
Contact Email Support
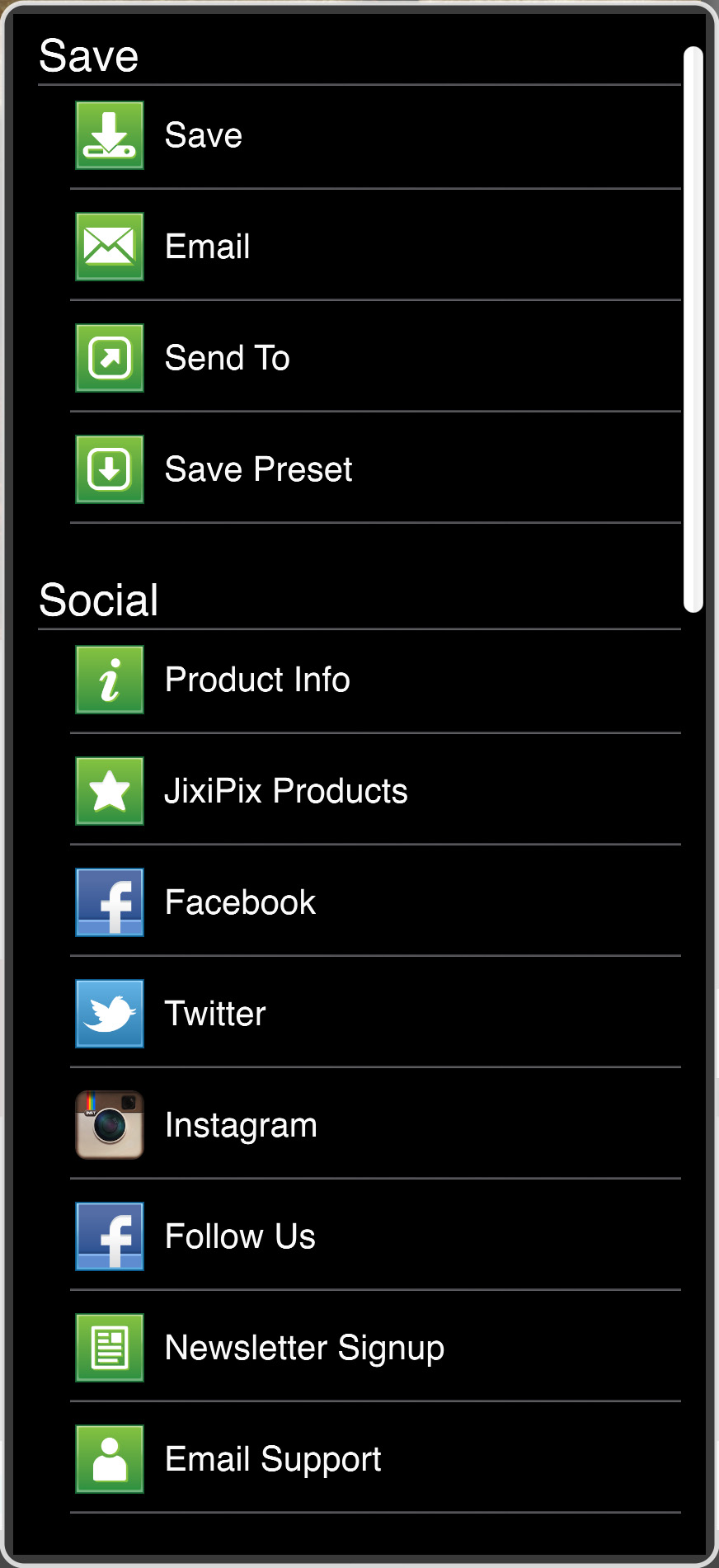click(273, 1459)
